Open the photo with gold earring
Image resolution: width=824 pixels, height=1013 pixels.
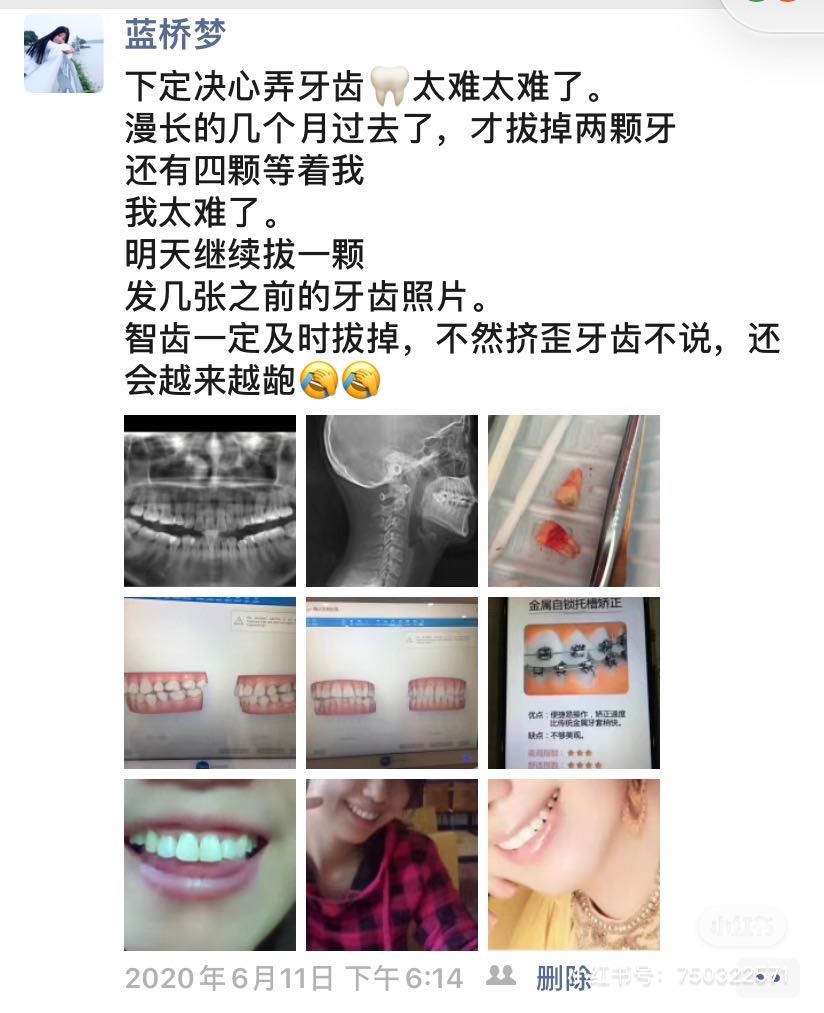pos(574,865)
